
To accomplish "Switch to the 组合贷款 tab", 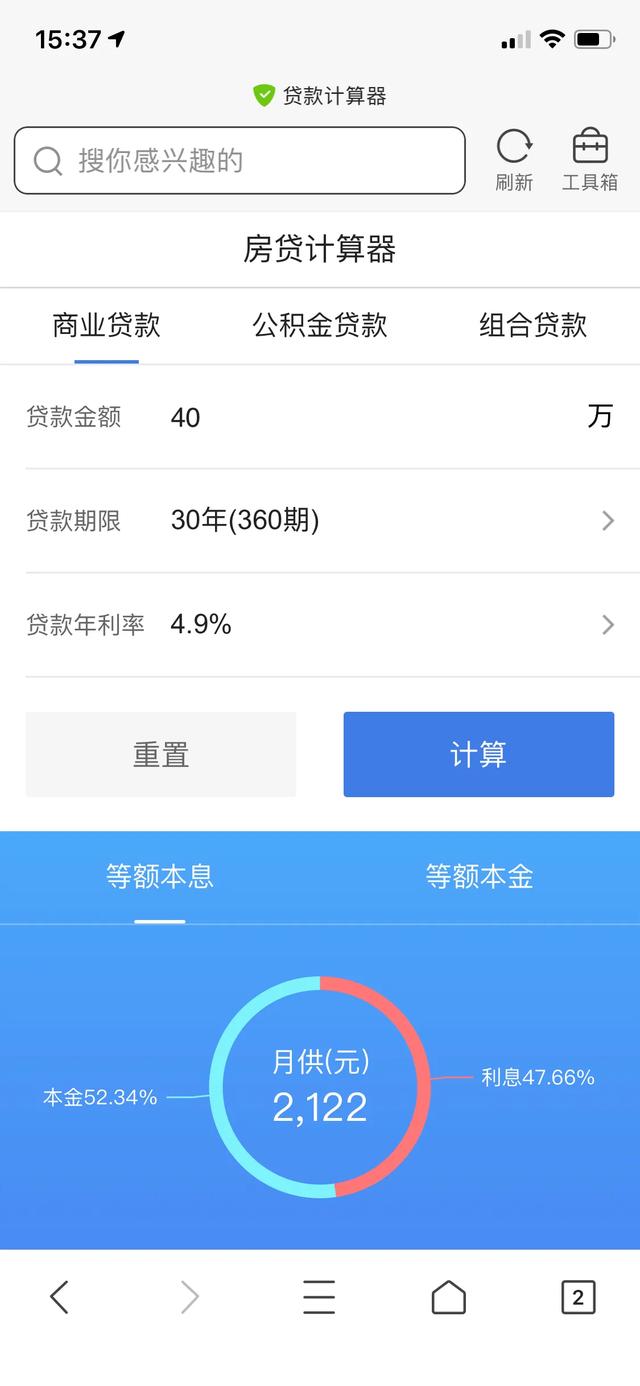I will pos(533,325).
